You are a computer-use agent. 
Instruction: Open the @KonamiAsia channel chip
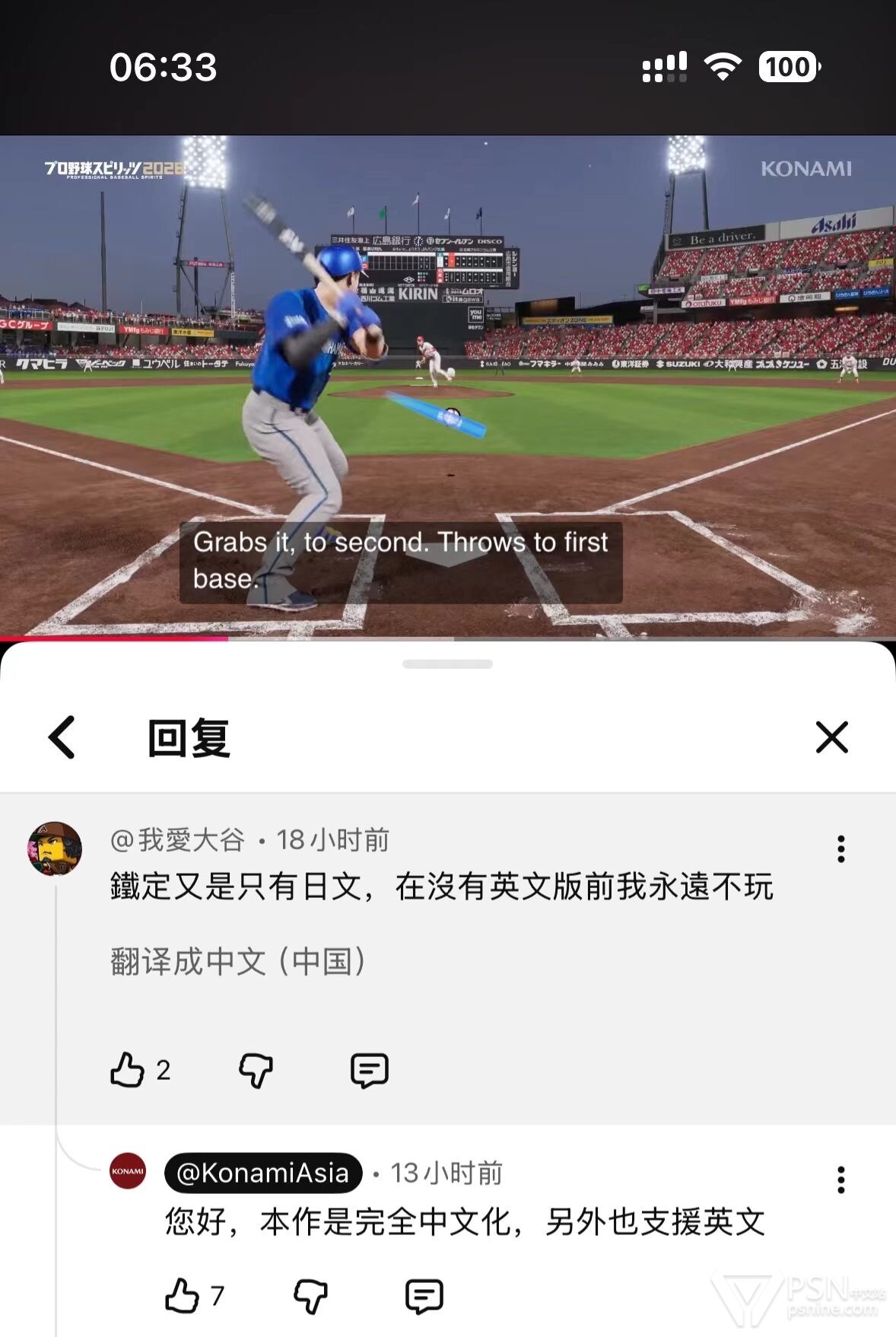point(263,1173)
